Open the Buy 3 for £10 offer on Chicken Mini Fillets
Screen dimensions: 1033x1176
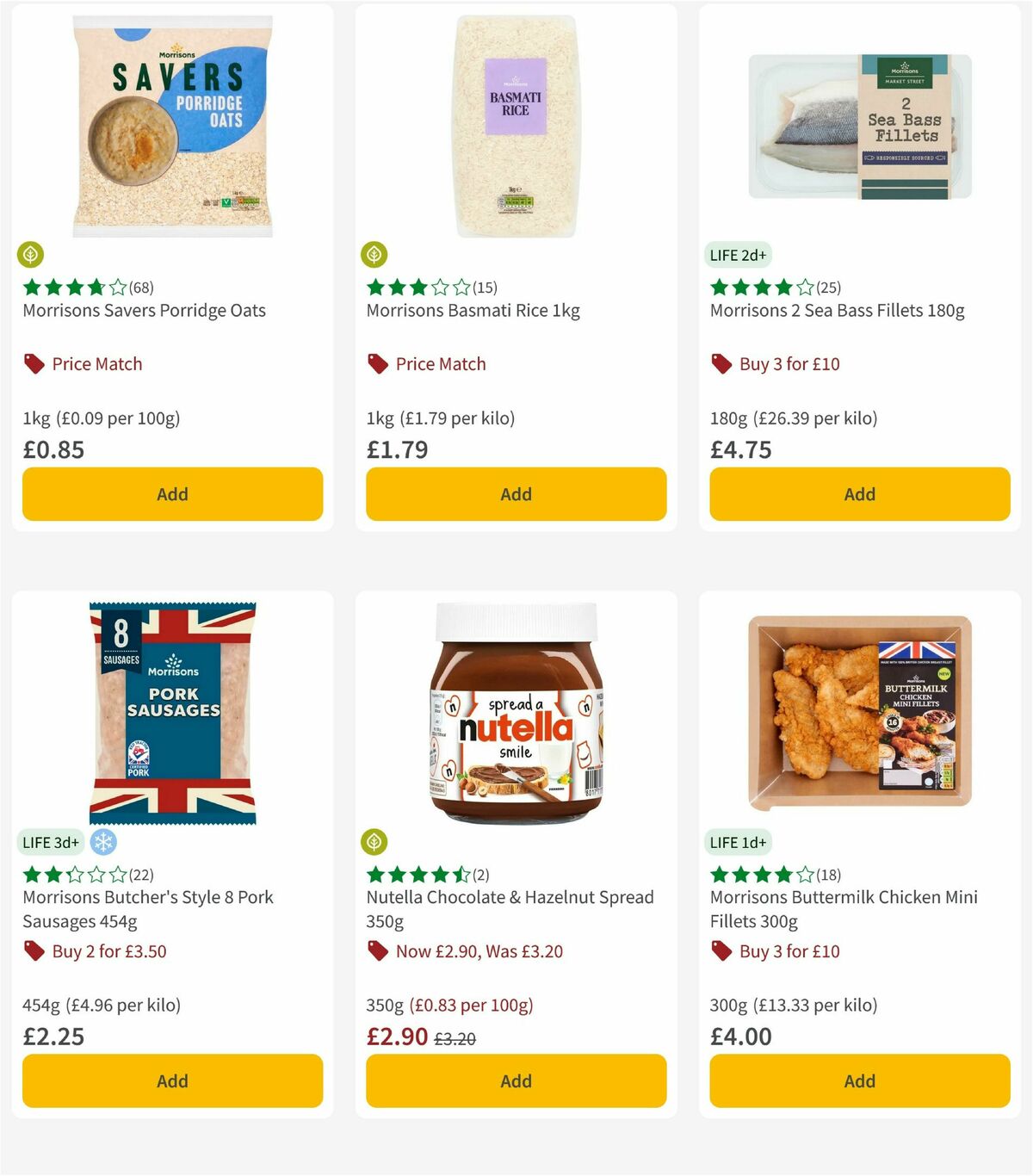point(792,950)
